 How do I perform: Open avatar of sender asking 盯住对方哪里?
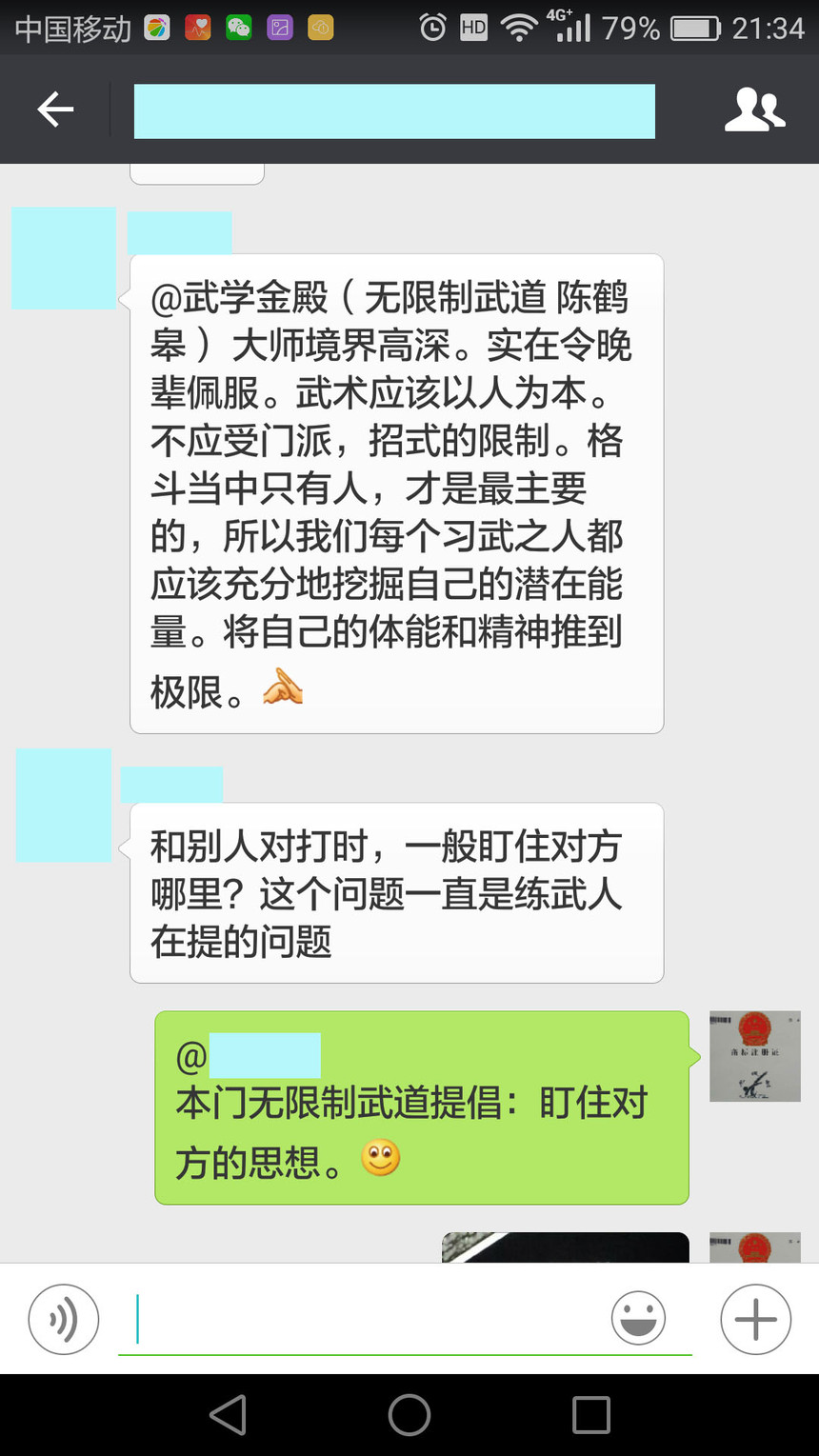64,806
